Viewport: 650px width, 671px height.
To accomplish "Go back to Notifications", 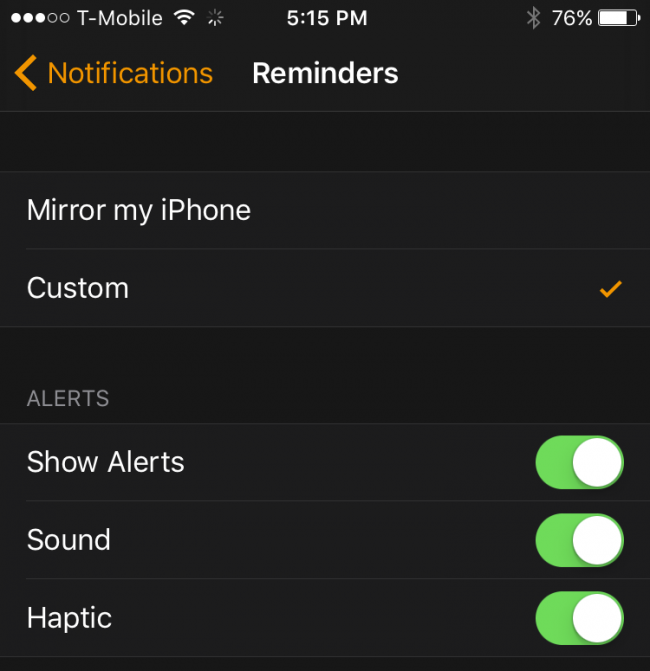I will coord(114,73).
